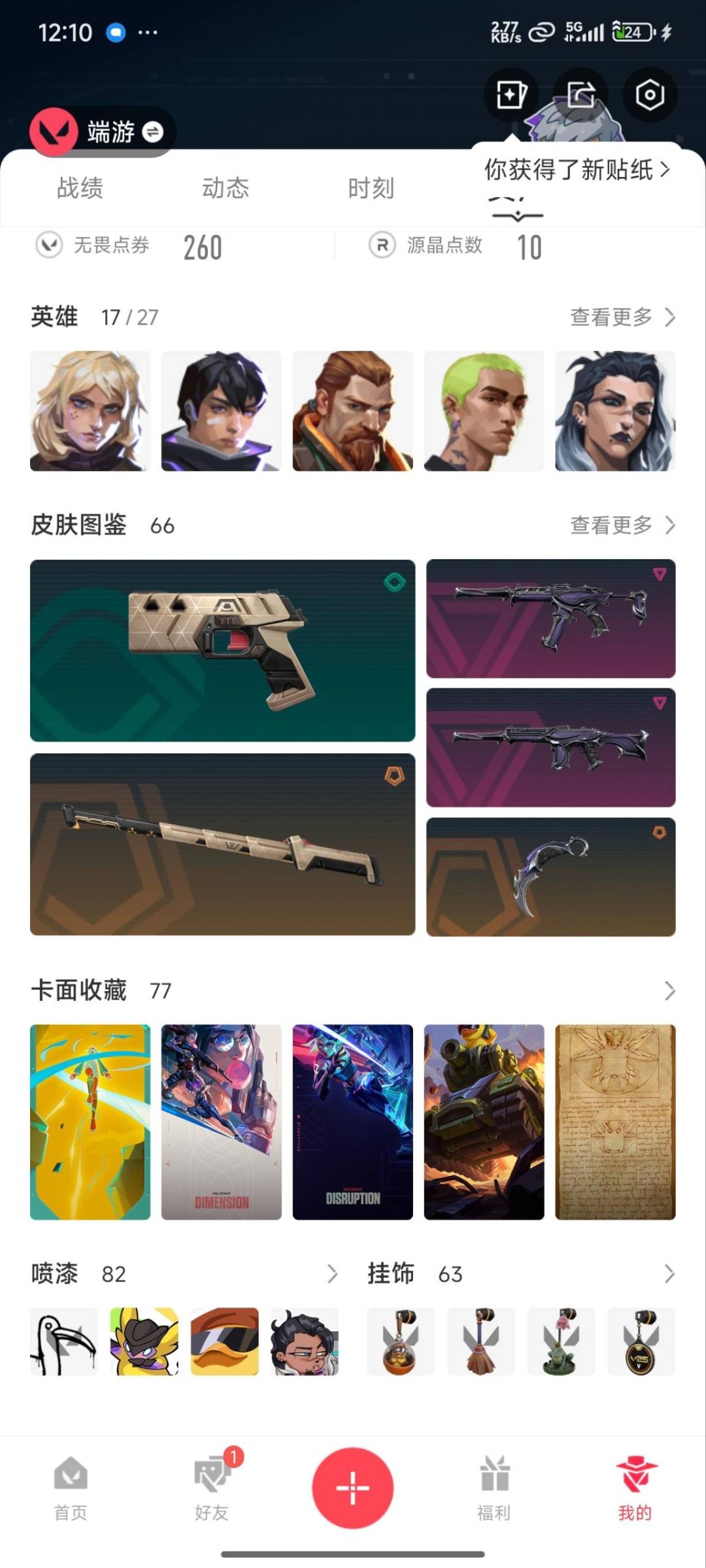Tap the red plus create button
The width and height of the screenshot is (706, 1568).
click(x=353, y=1488)
